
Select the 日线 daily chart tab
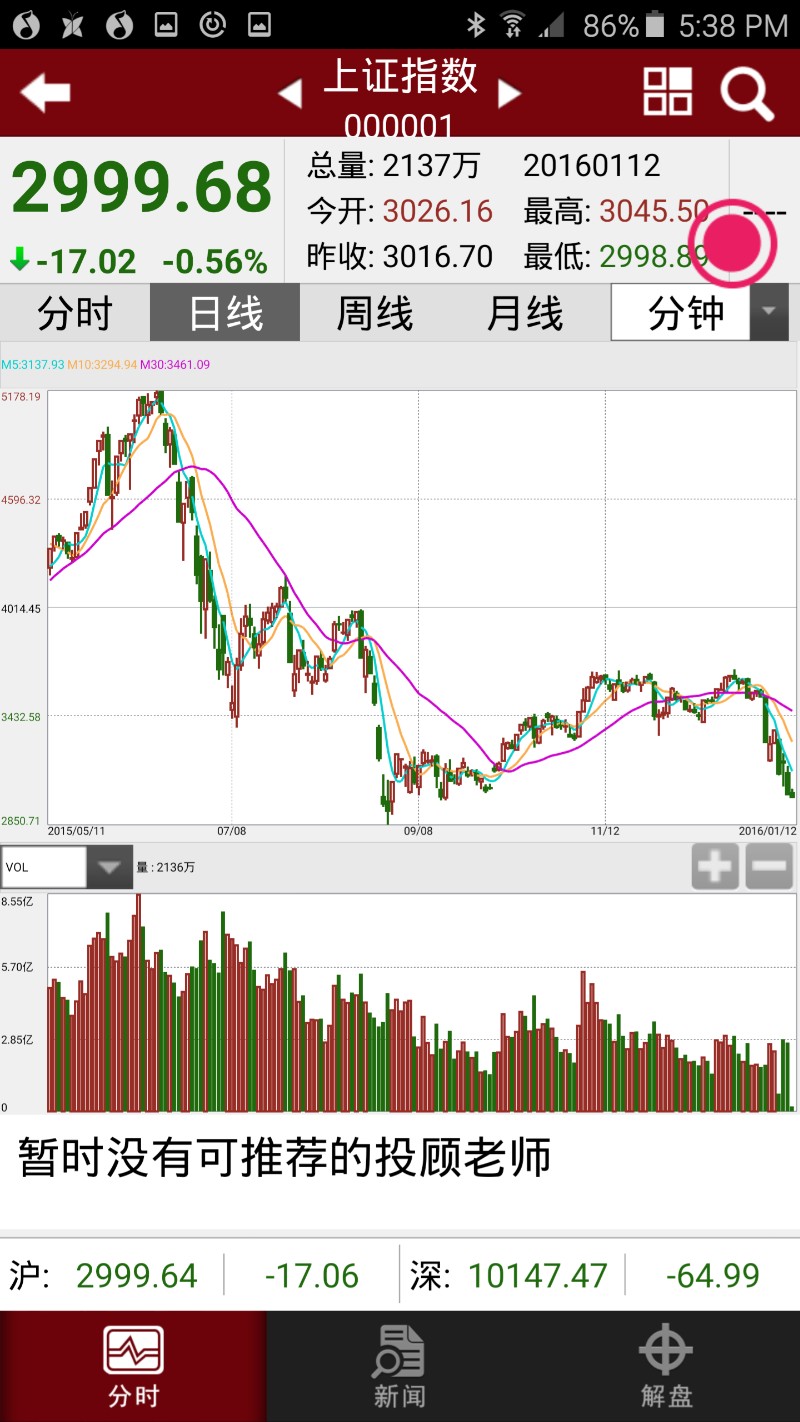(x=225, y=313)
